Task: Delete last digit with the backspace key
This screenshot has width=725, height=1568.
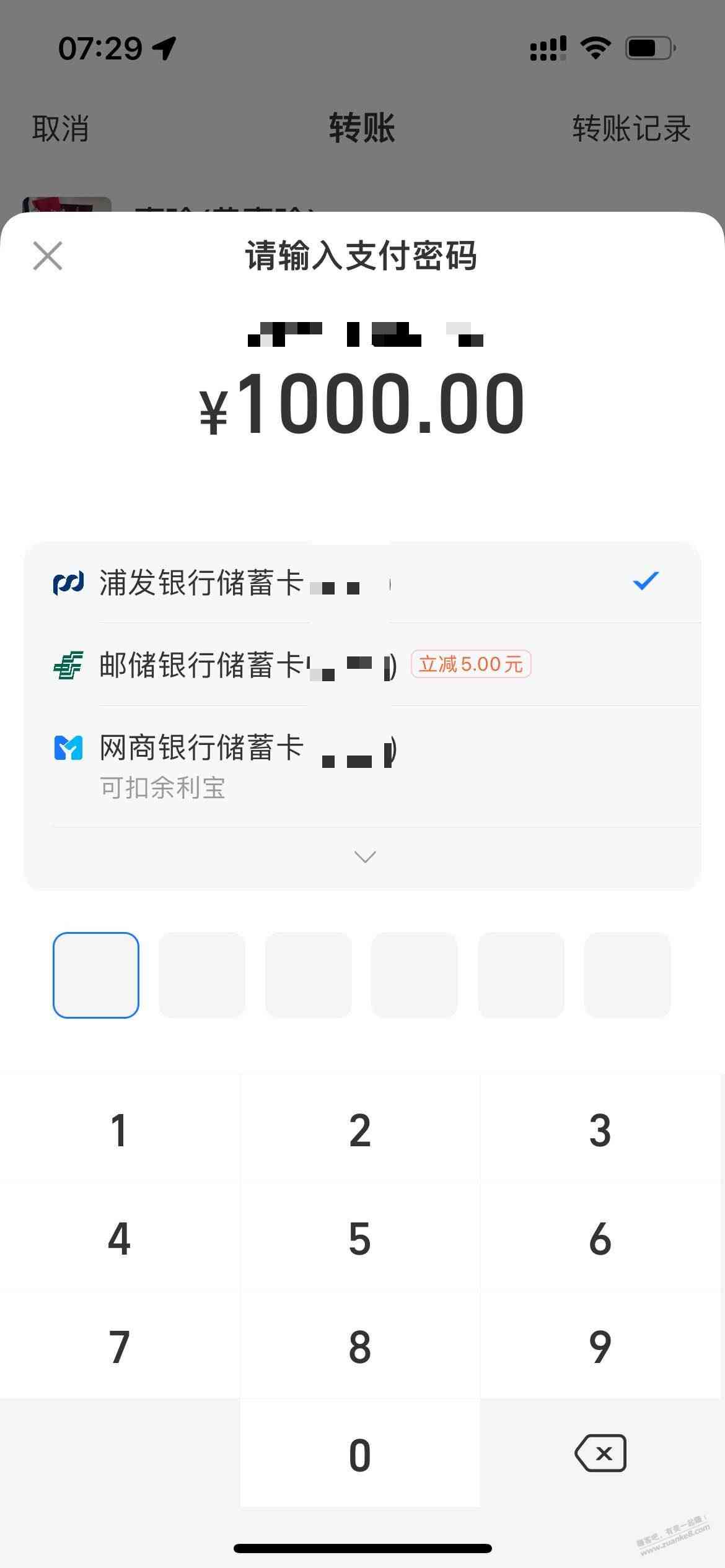Action: pyautogui.click(x=600, y=1453)
